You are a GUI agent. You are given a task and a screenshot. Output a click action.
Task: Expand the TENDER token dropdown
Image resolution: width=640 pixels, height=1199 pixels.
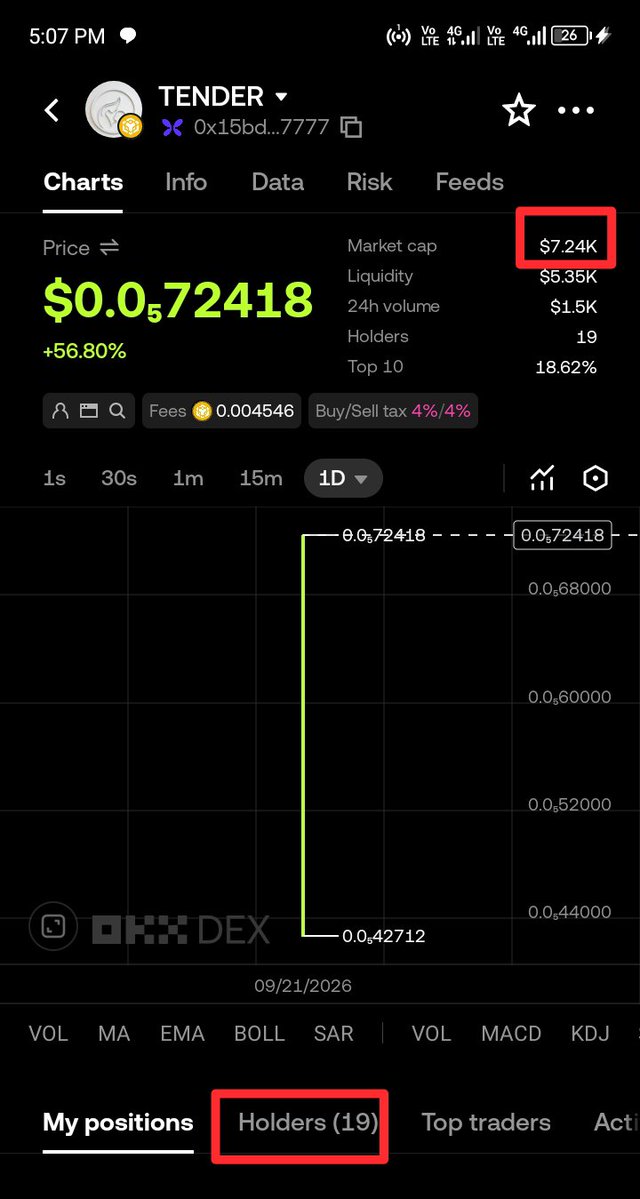pyautogui.click(x=281, y=97)
